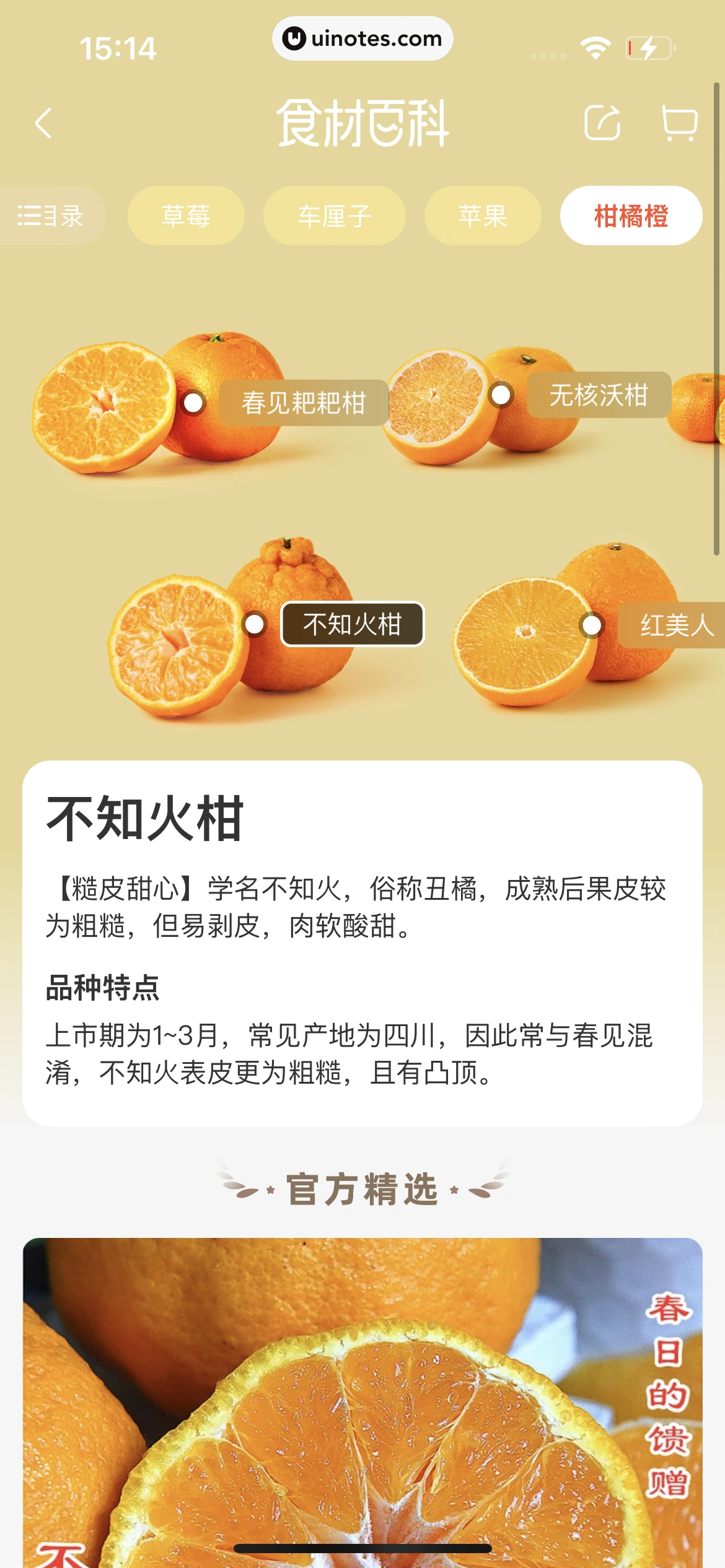Tap the 无核沃柑 hotspot dot
Image resolution: width=725 pixels, height=1568 pixels.
point(501,394)
